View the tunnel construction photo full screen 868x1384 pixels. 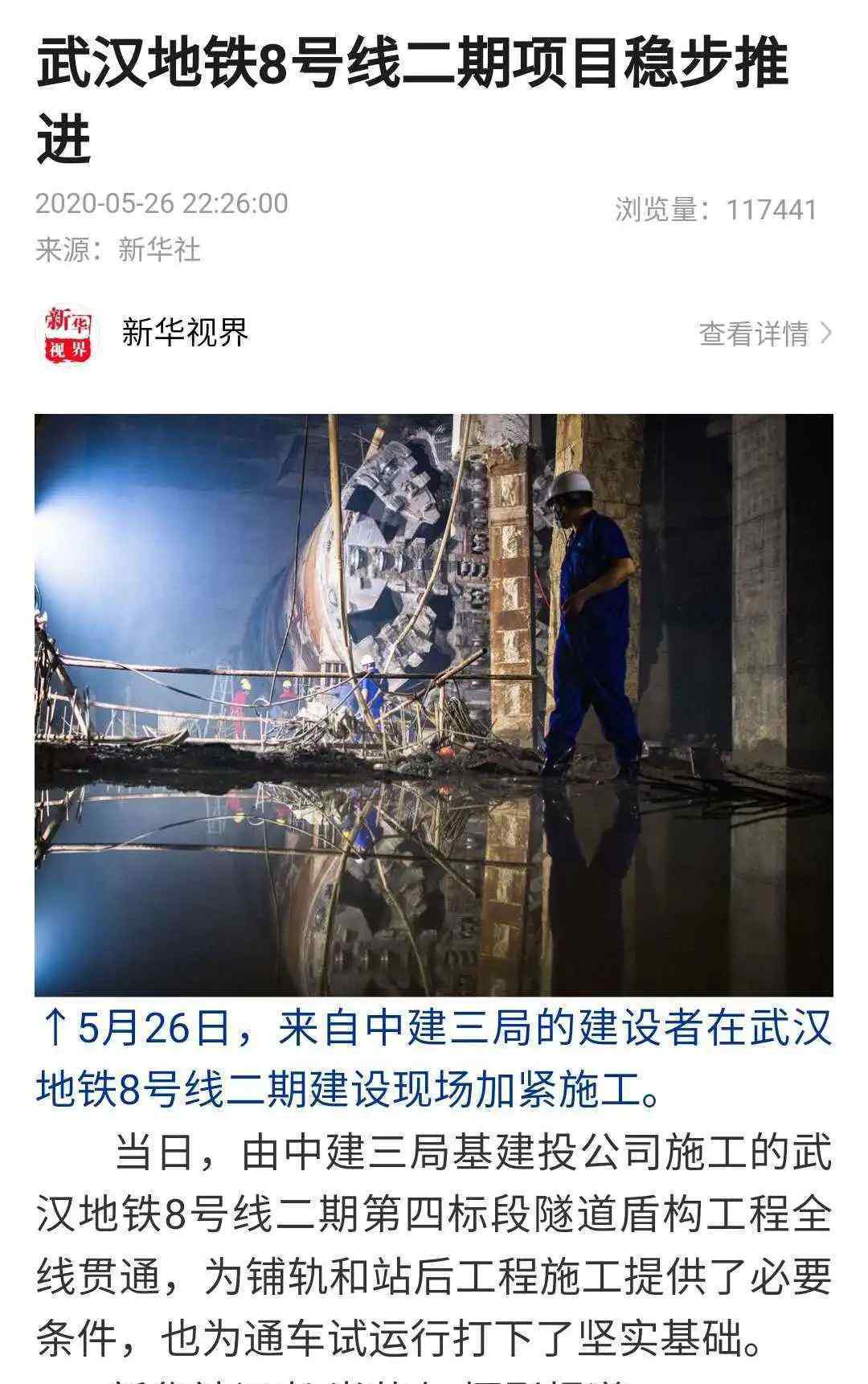[x=434, y=704]
